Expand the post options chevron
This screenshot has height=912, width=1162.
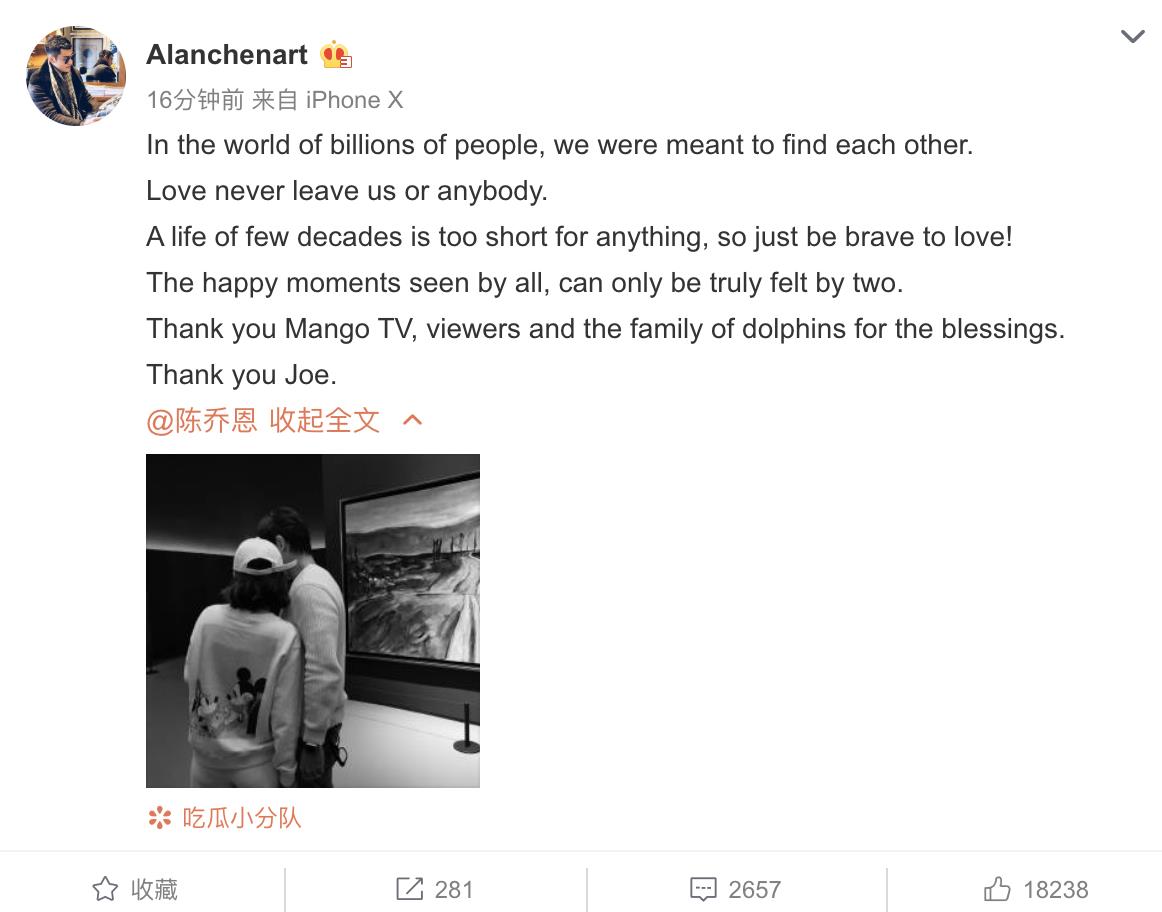tap(1132, 37)
